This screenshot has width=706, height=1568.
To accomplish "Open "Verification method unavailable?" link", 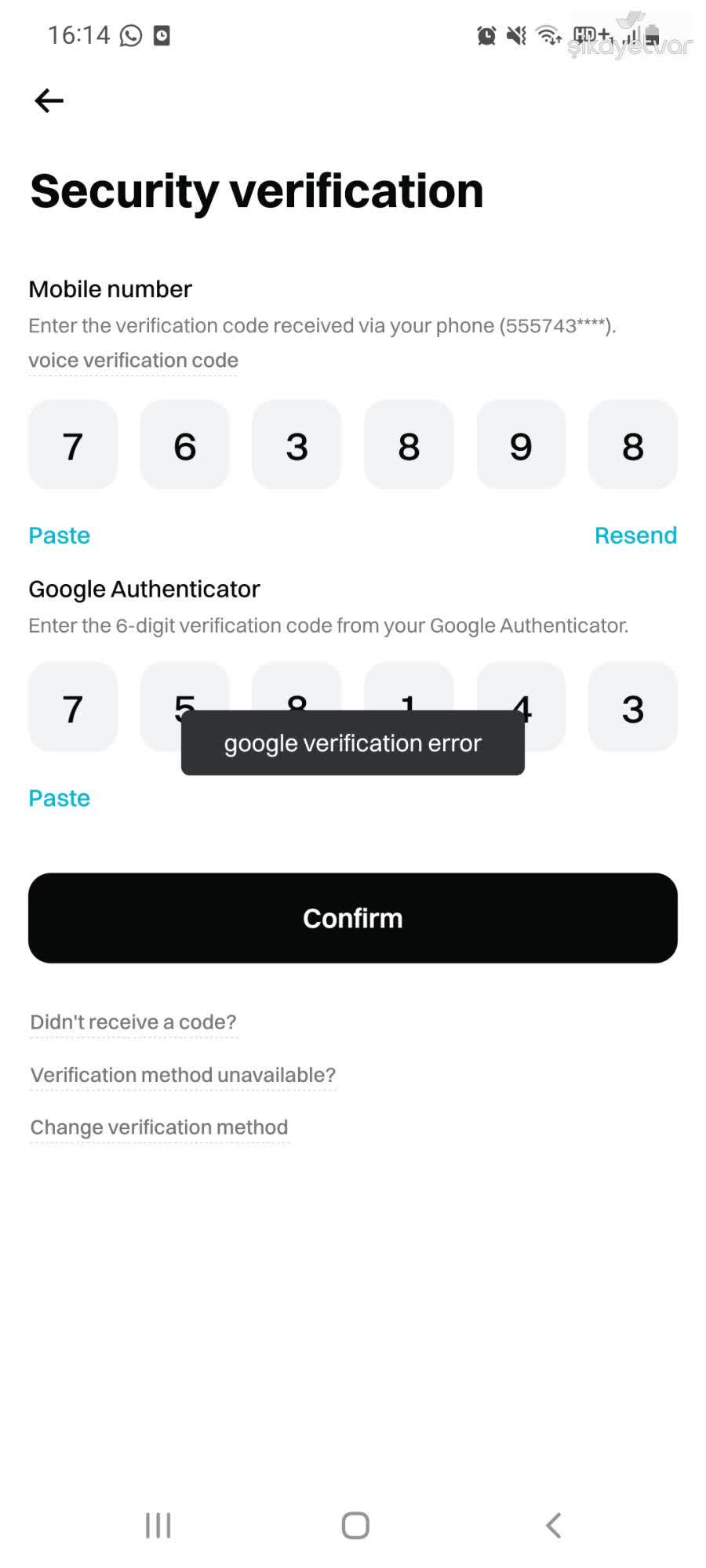I will (x=183, y=1075).
